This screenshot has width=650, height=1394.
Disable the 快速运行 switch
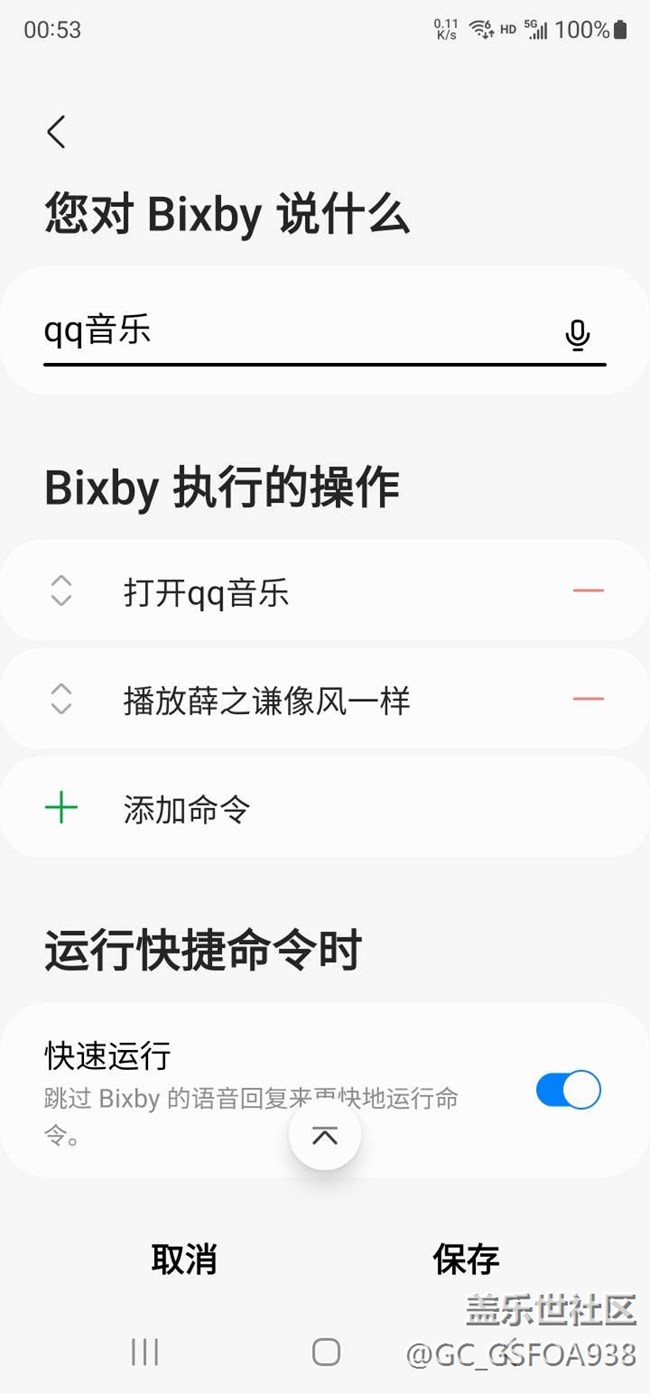point(568,1090)
